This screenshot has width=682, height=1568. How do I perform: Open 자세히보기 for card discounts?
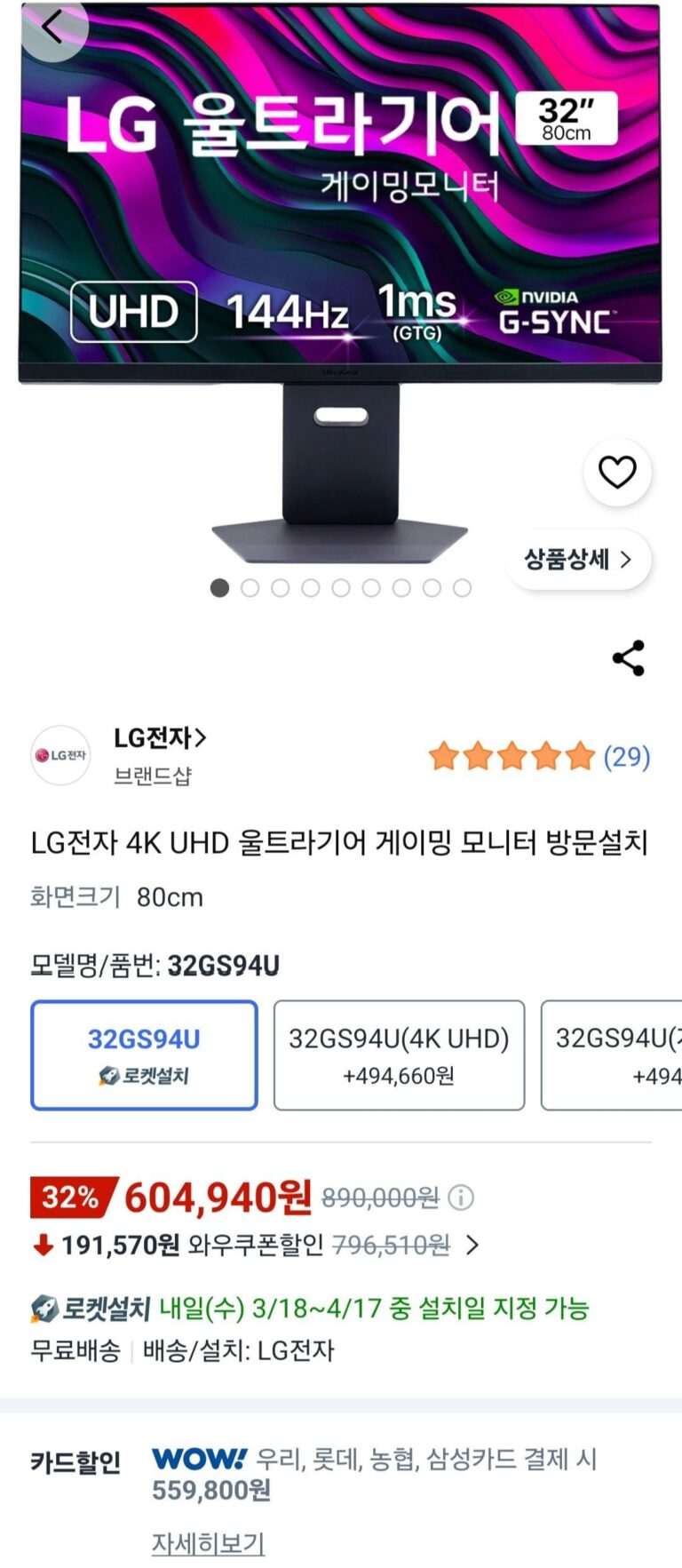pos(208,1543)
